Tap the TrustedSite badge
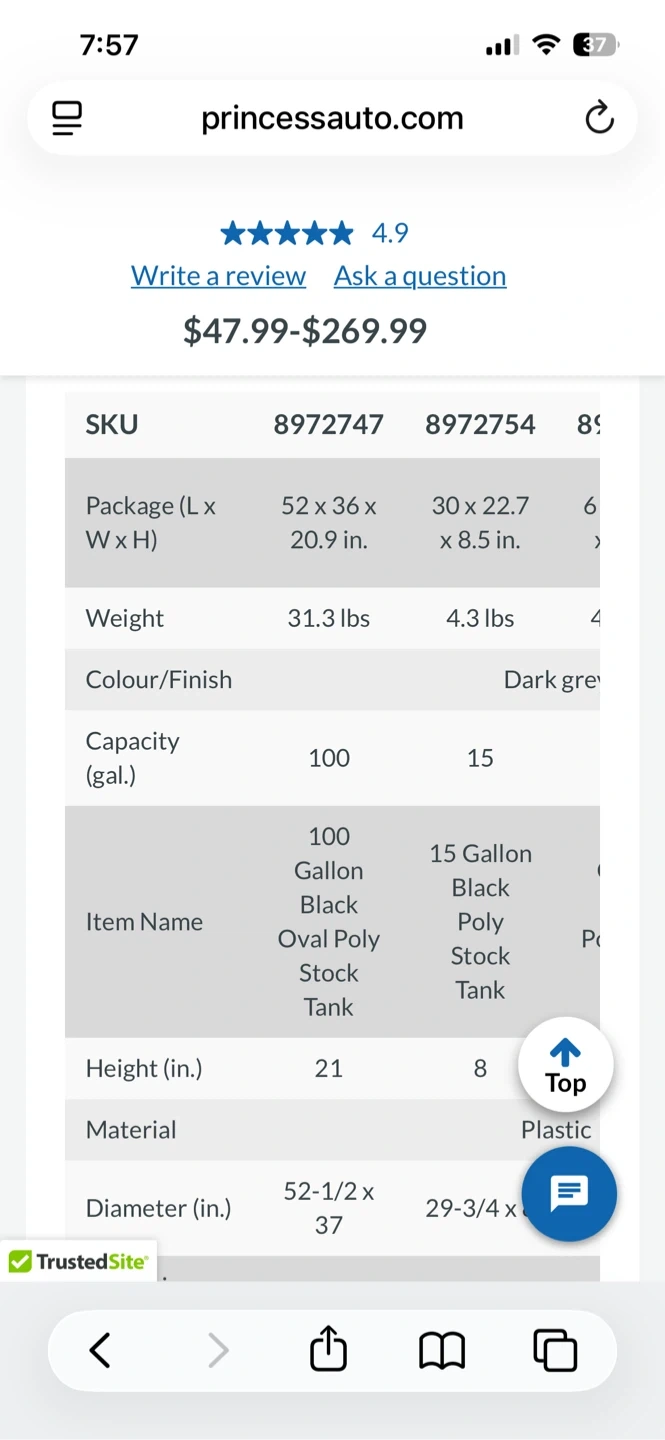 [x=78, y=1261]
